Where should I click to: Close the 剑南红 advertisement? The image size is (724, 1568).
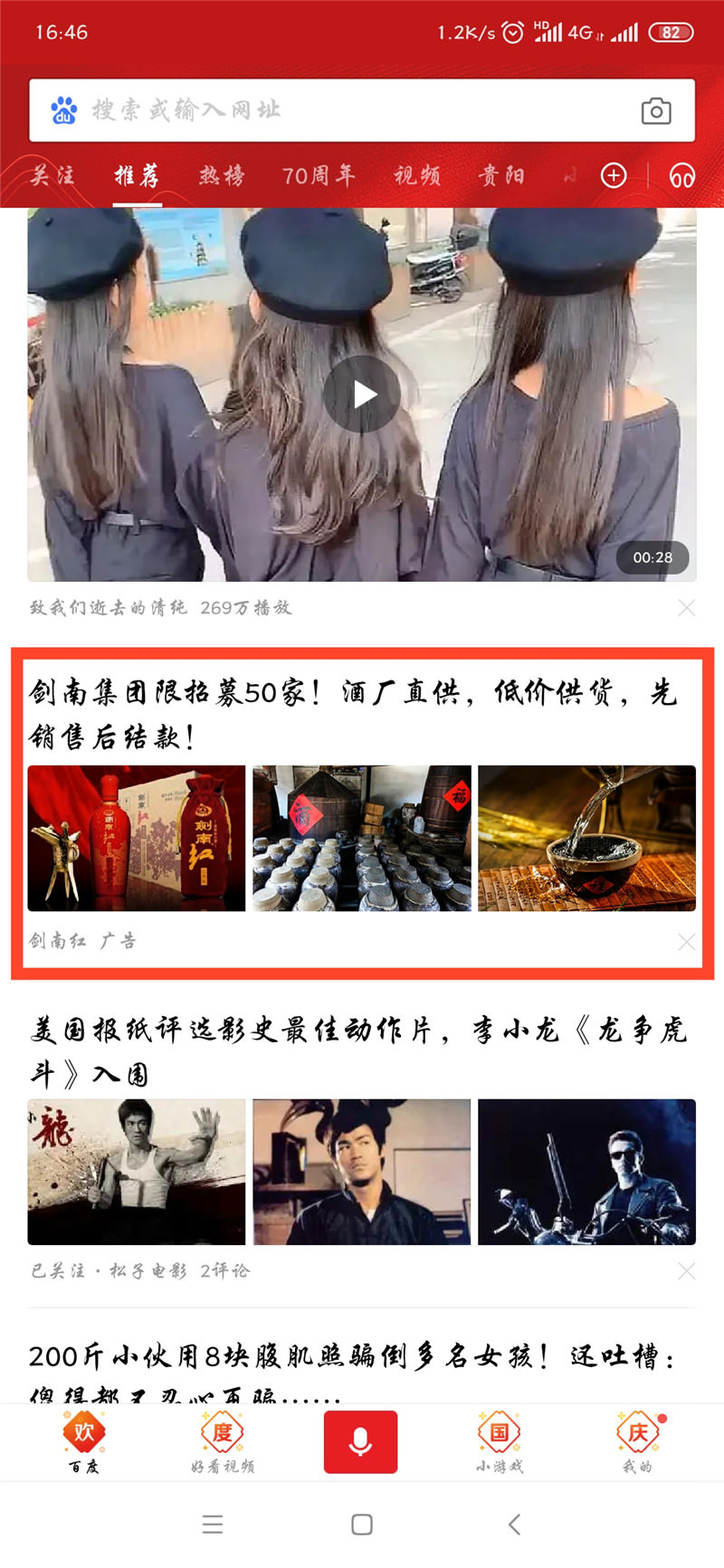tap(687, 942)
